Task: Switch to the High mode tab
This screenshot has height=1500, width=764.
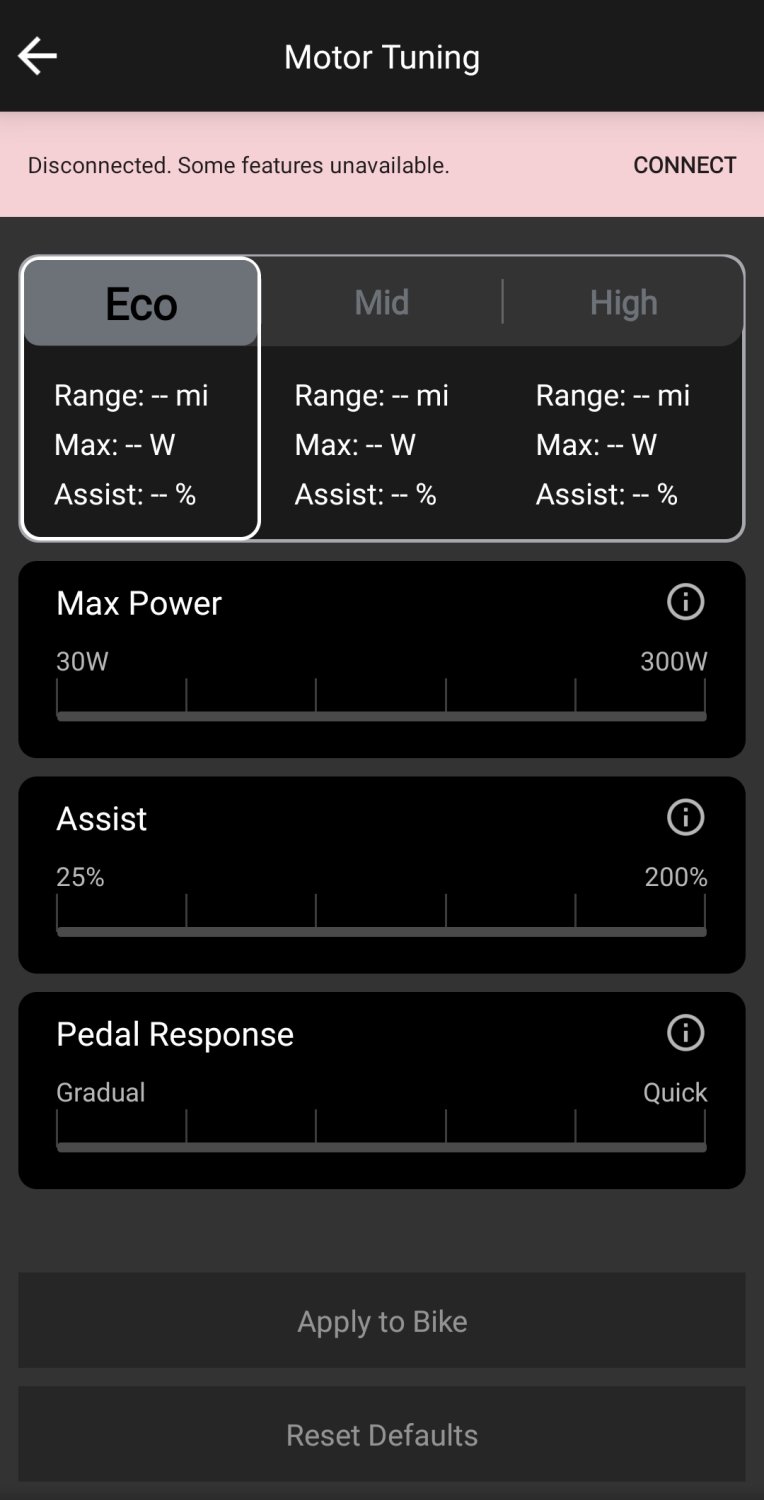Action: click(x=623, y=302)
